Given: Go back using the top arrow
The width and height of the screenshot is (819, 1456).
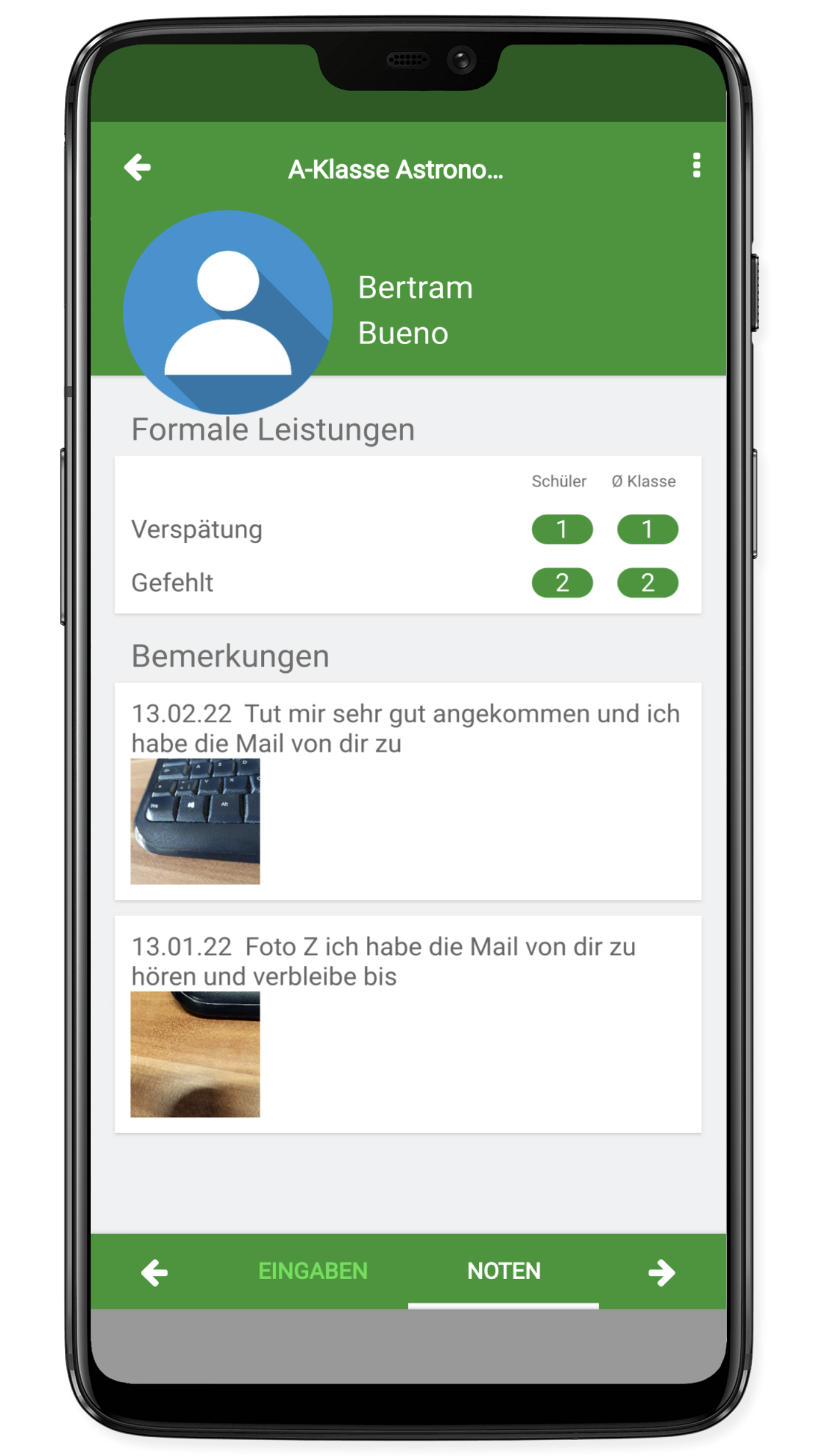Looking at the screenshot, I should tap(137, 167).
